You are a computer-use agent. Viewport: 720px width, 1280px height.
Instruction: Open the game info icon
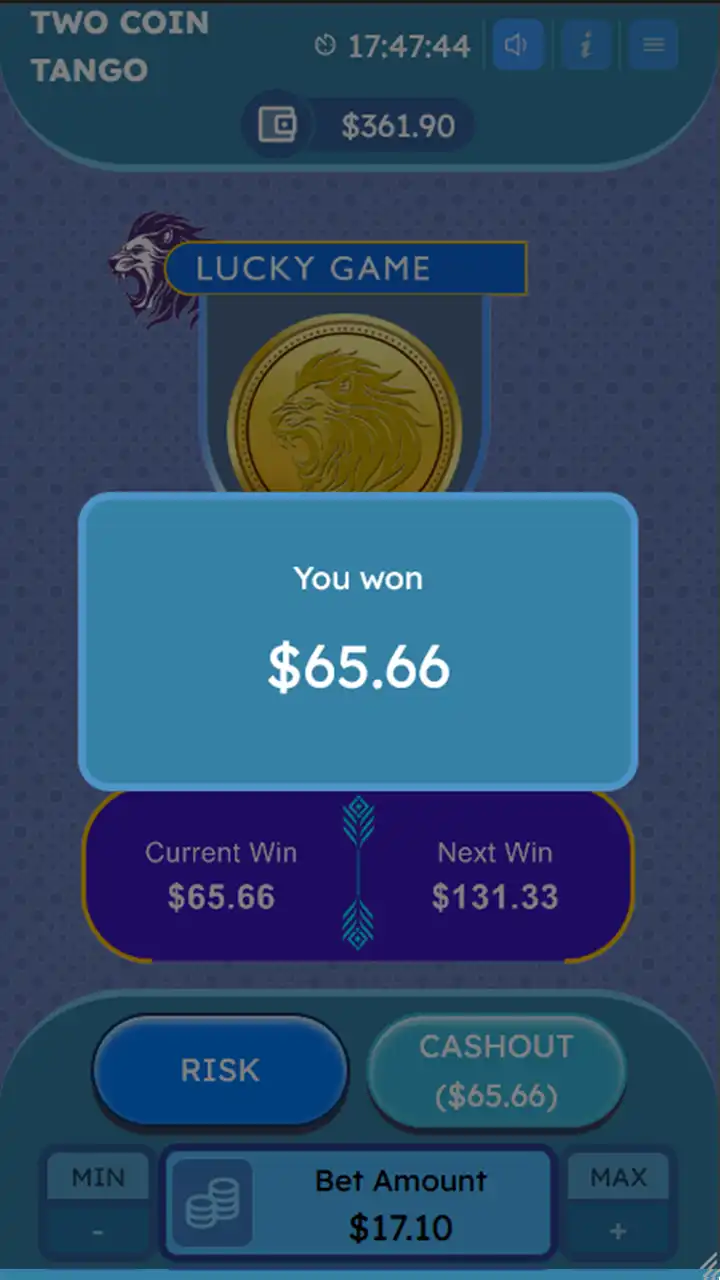586,45
